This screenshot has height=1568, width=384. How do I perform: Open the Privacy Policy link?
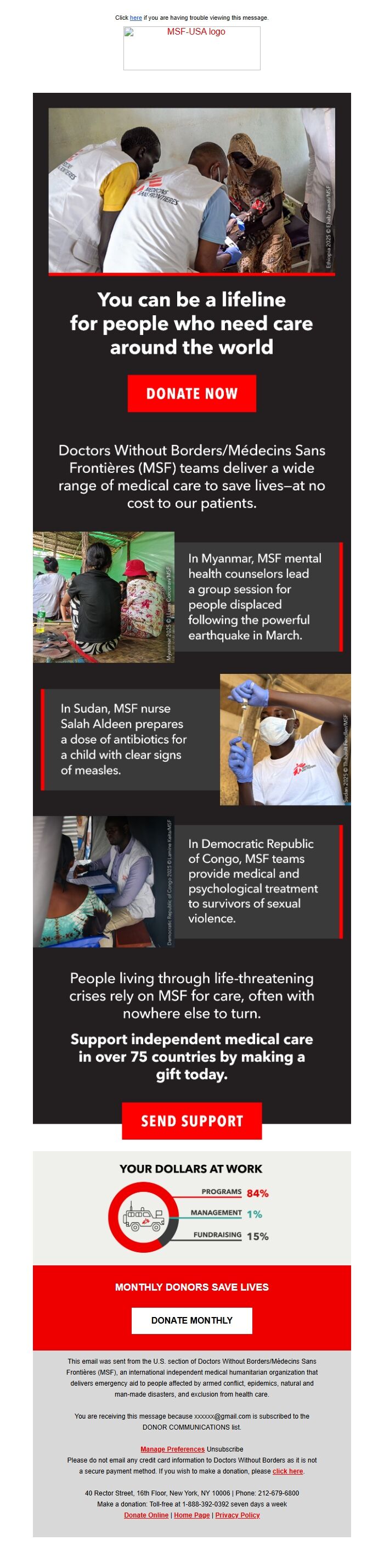tap(237, 1515)
